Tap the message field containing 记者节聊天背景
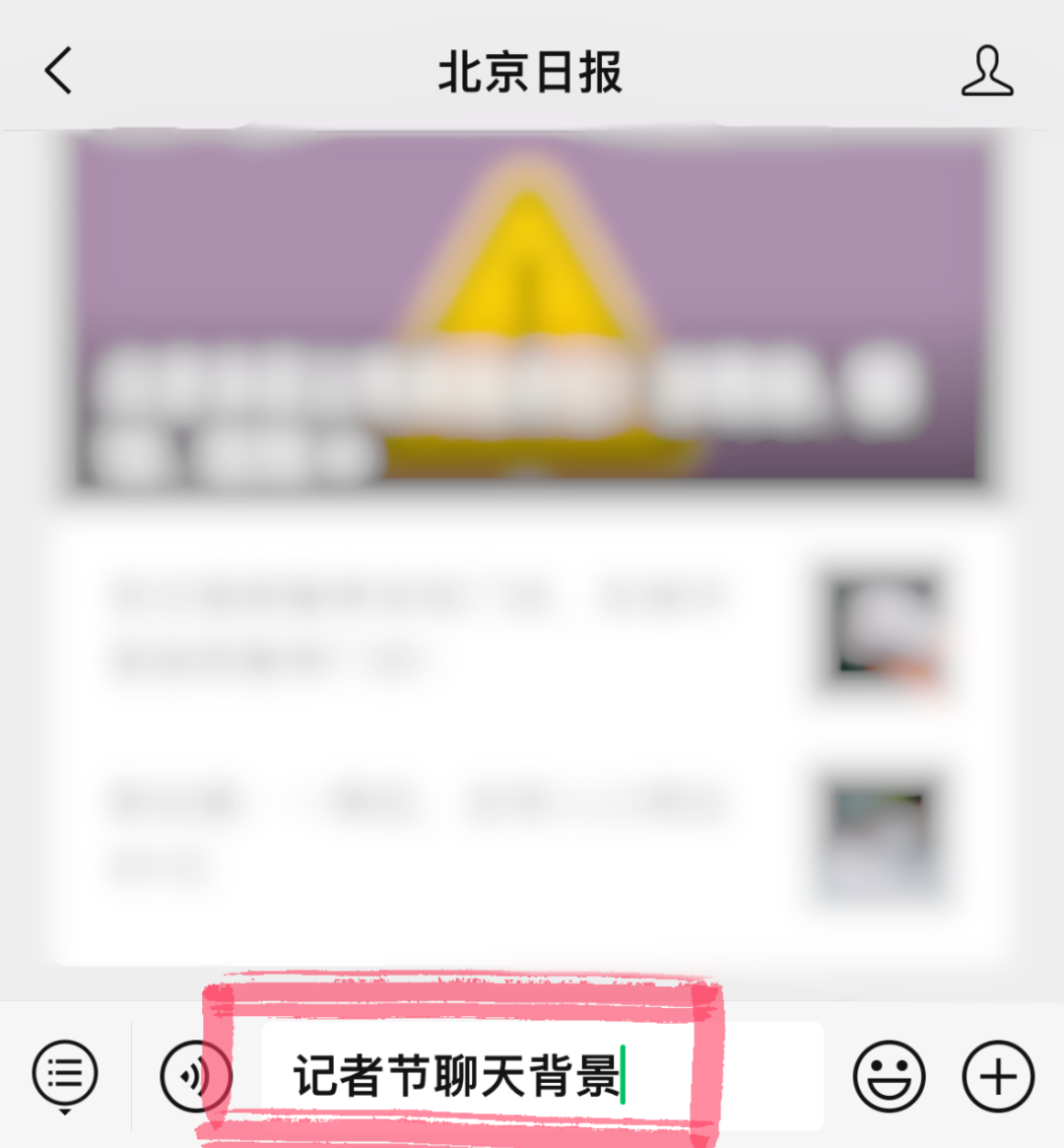 (x=542, y=1075)
